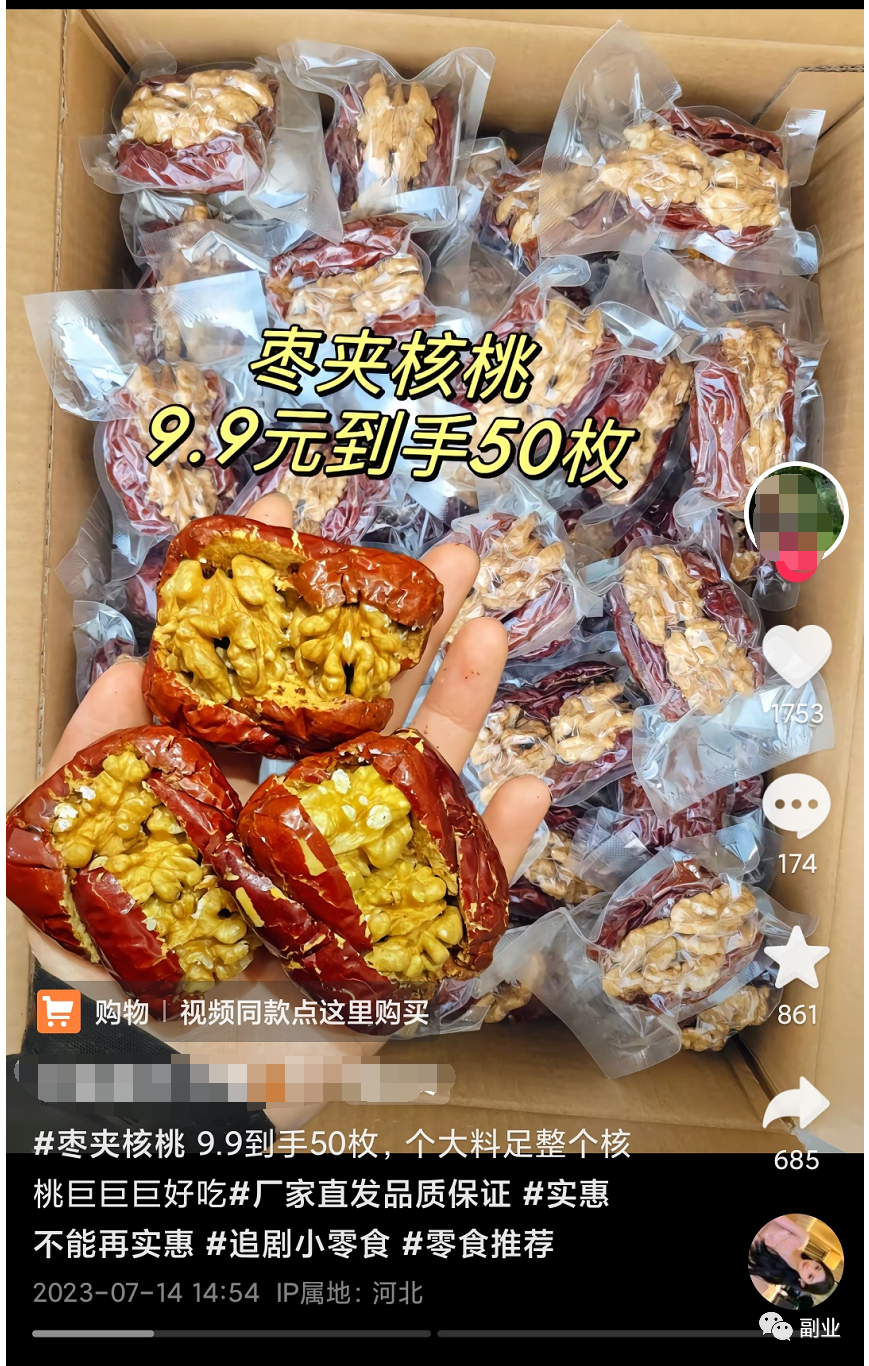Like the video by tapping the heart icon
Screen dimensions: 869x1366
pyautogui.click(x=797, y=655)
